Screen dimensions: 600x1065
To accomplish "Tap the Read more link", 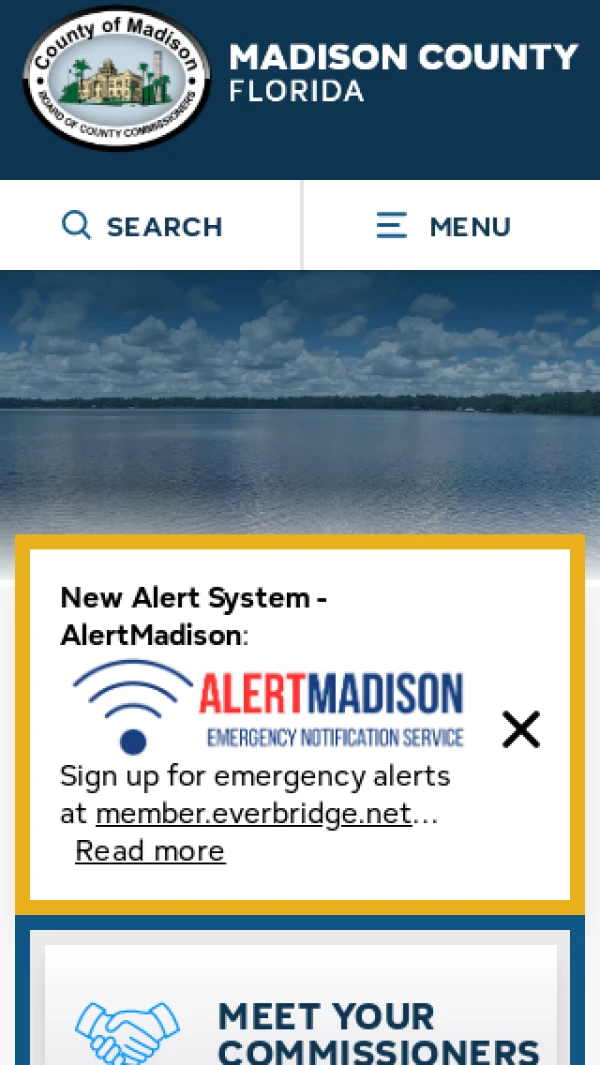I will tap(150, 851).
